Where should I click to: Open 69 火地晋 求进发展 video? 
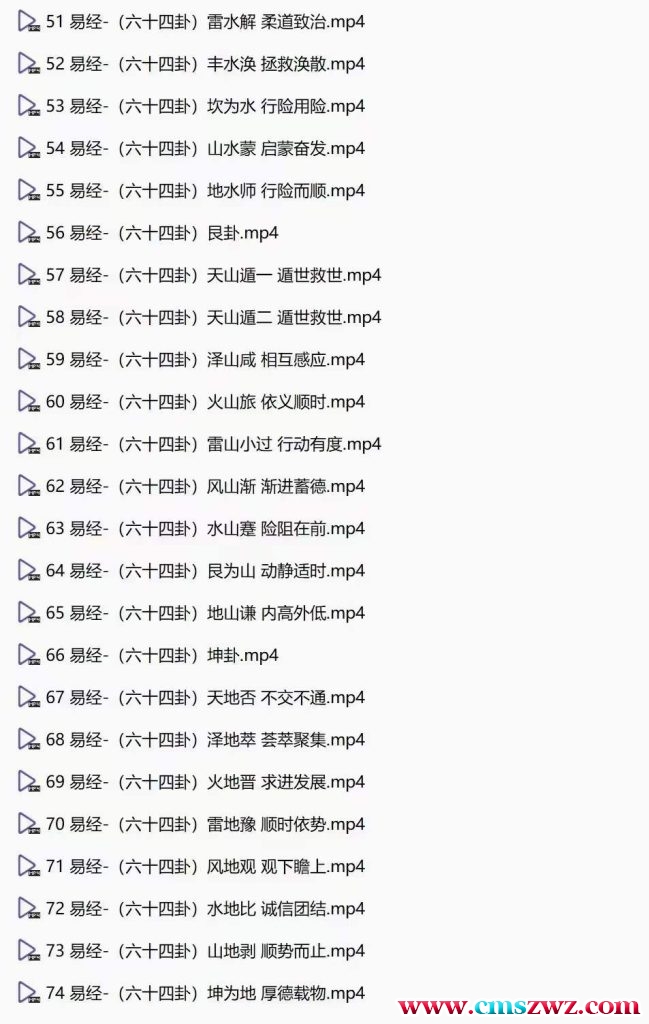pos(205,782)
